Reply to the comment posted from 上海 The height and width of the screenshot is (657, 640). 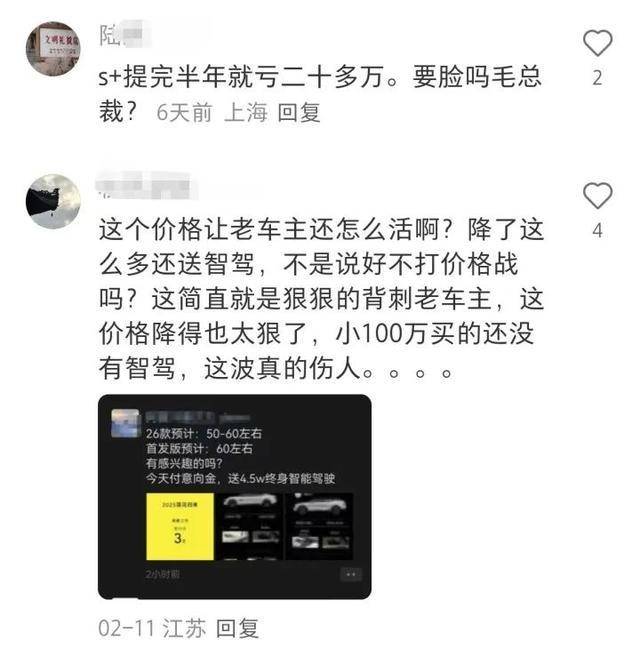pos(298,113)
